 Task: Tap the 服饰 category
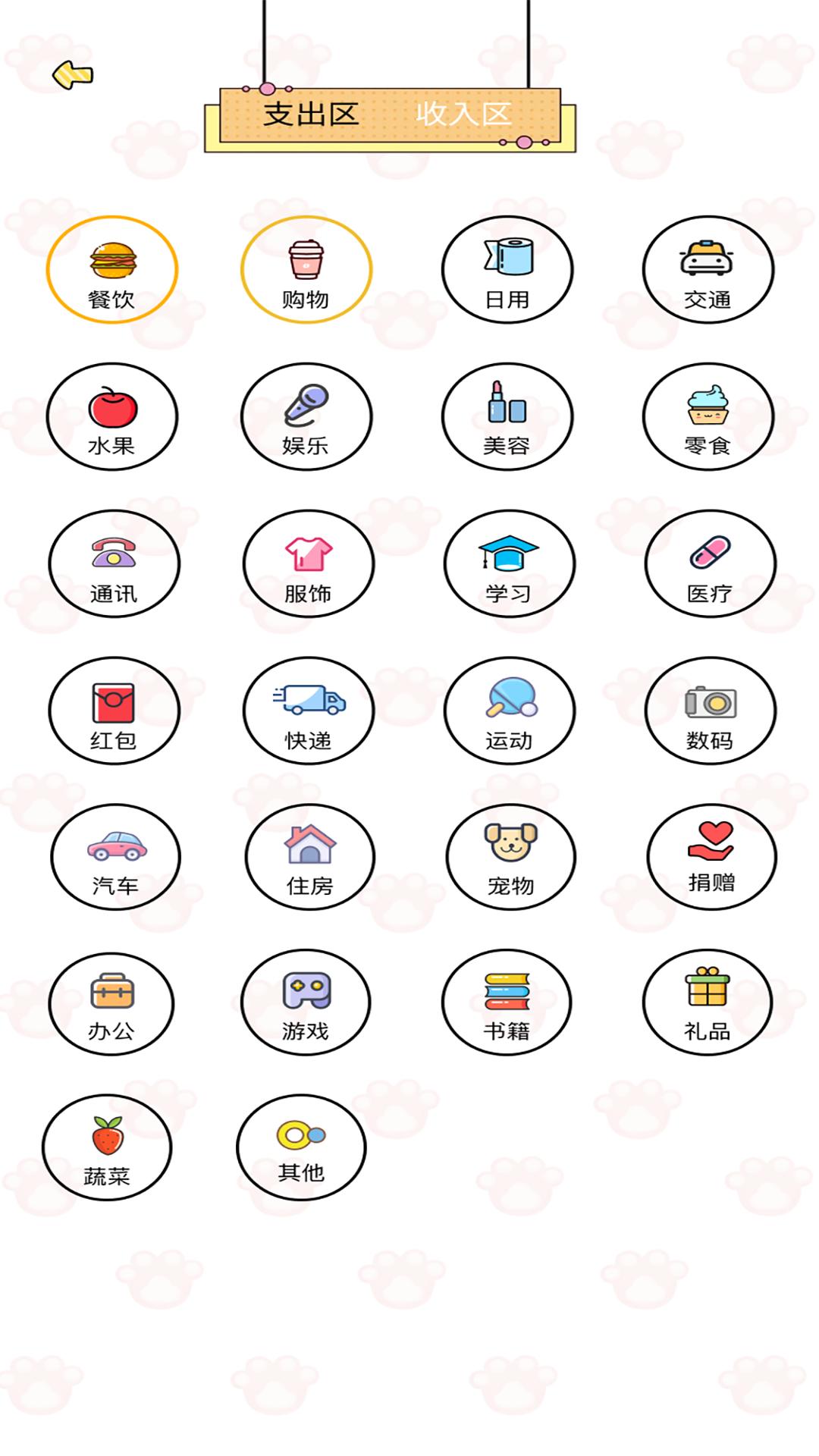pos(309,563)
